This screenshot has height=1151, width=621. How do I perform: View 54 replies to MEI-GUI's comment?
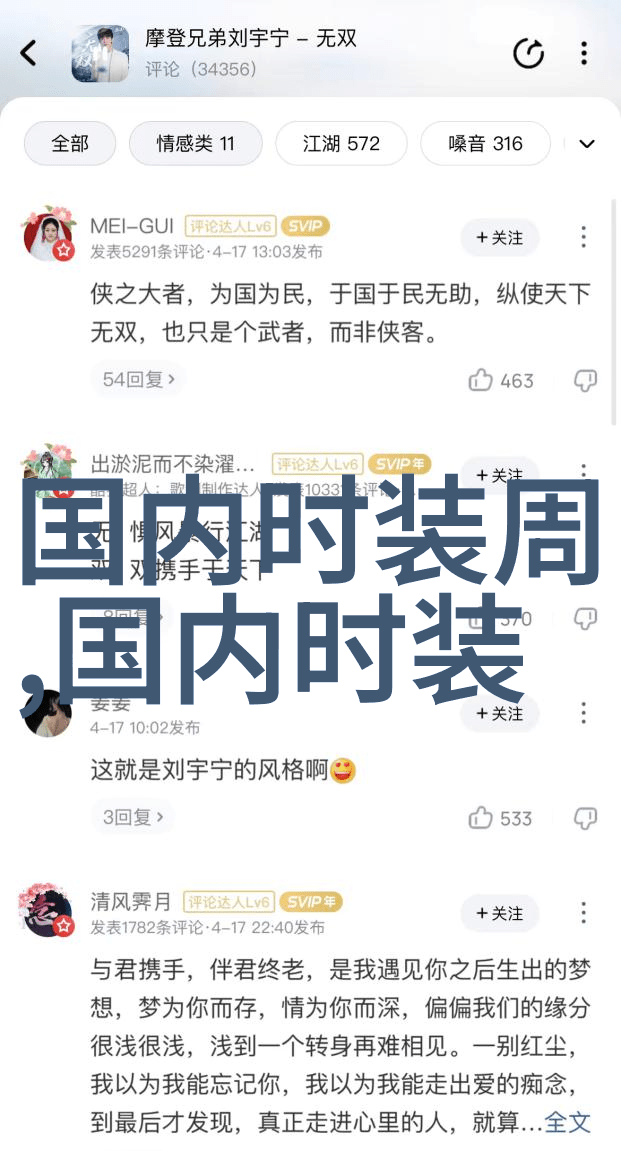[x=139, y=379]
